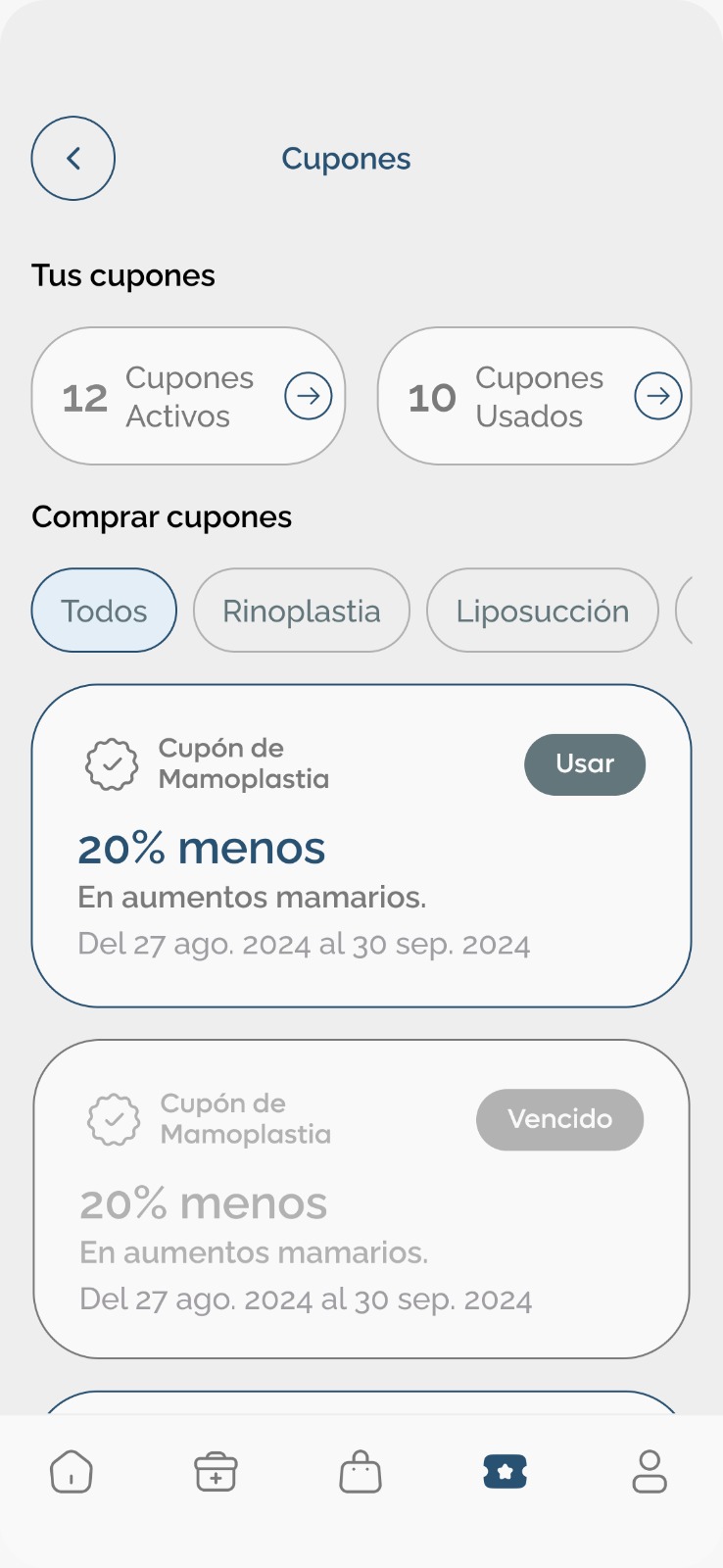Tap the Vencido label on the expired coupon

(x=559, y=1119)
